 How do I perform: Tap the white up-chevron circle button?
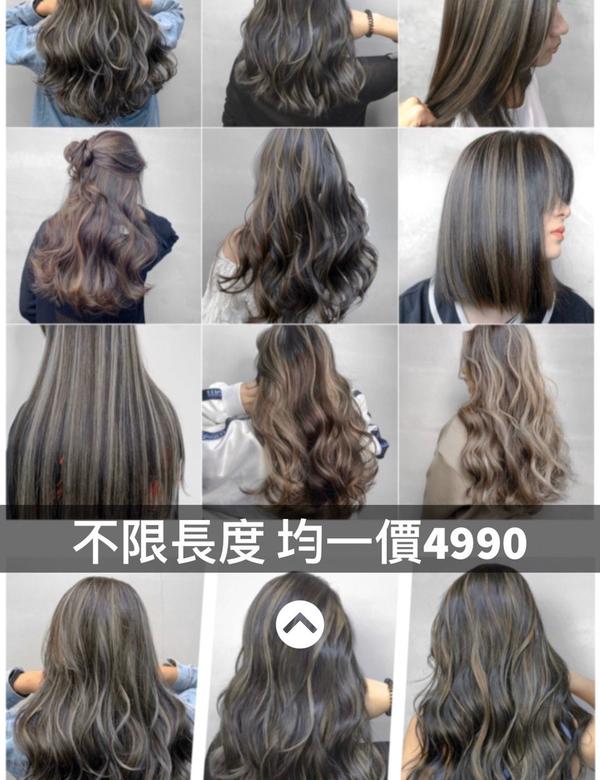point(300,624)
